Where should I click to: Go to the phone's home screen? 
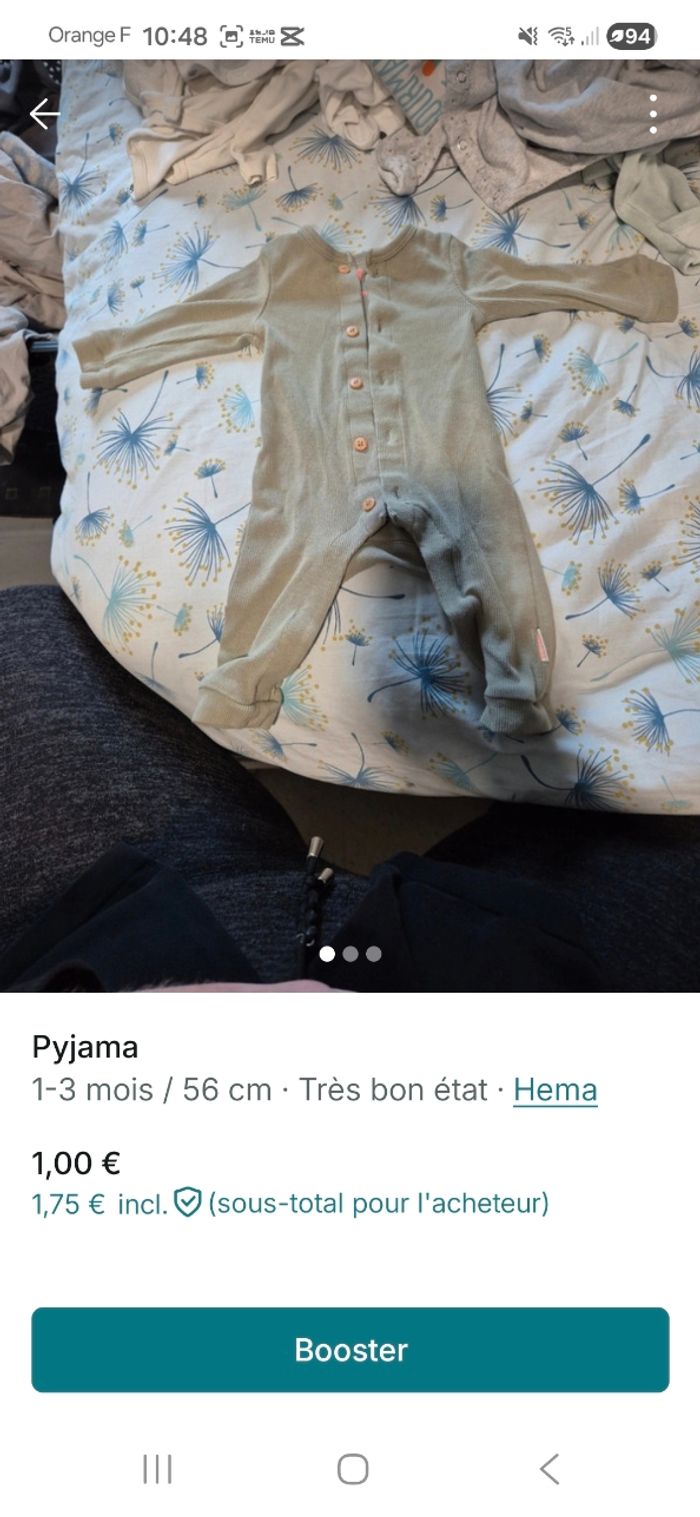pos(352,1469)
